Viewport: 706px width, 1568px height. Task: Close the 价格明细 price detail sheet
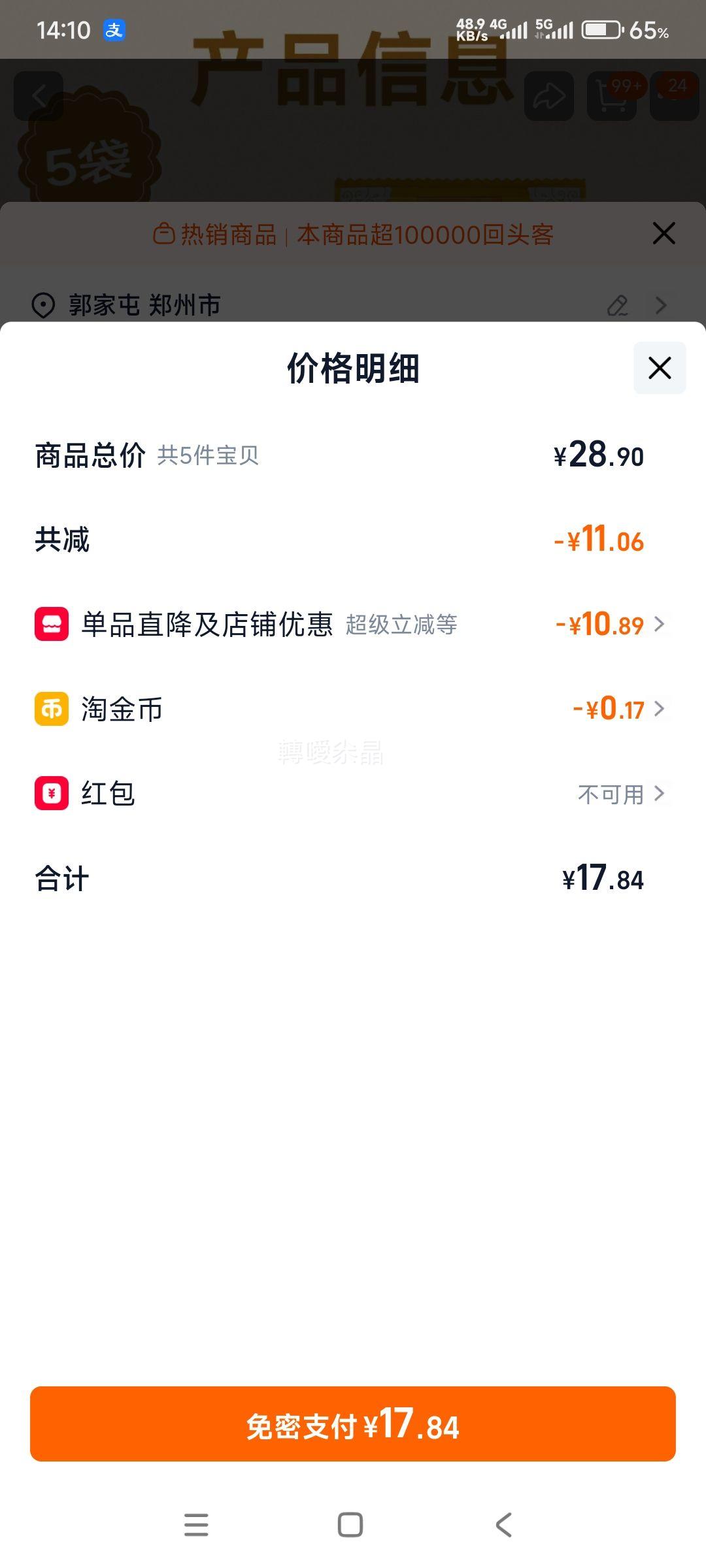pos(658,368)
